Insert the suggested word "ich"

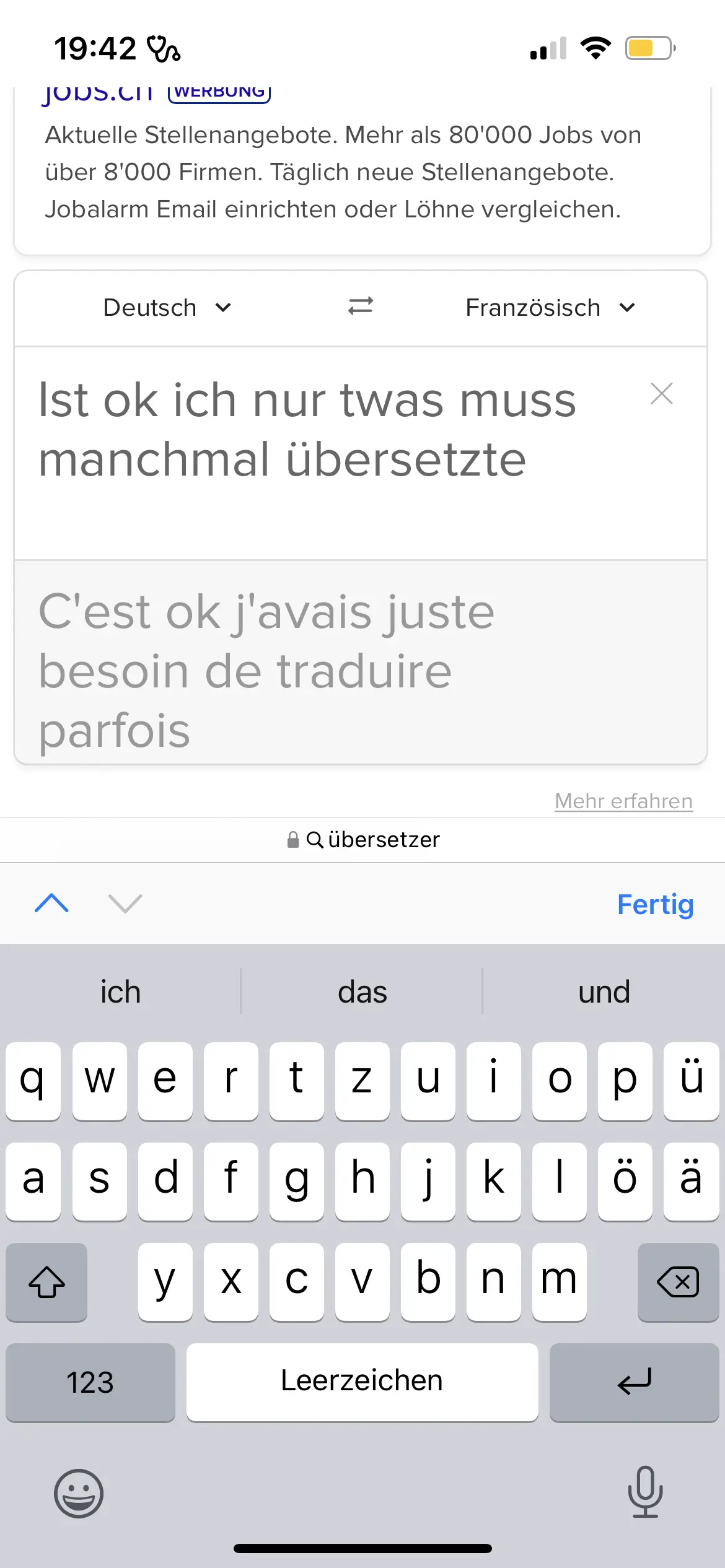121,992
